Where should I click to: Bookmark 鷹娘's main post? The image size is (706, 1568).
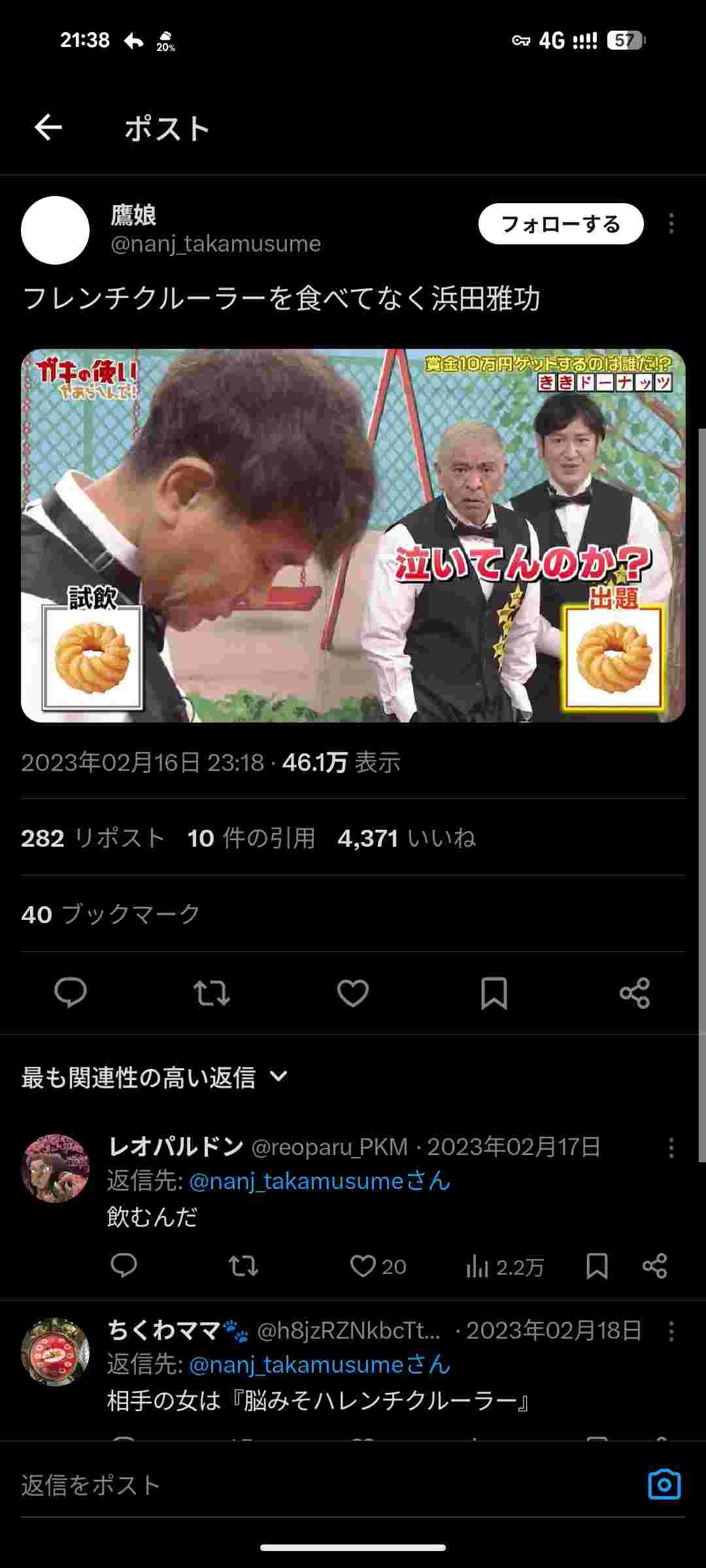click(494, 993)
